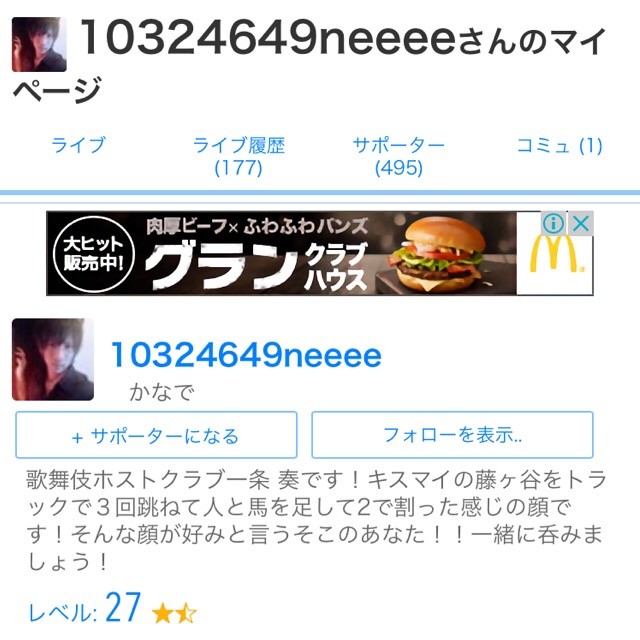Switch to the ライブ tab
This screenshot has height=640, width=640.
click(77, 145)
